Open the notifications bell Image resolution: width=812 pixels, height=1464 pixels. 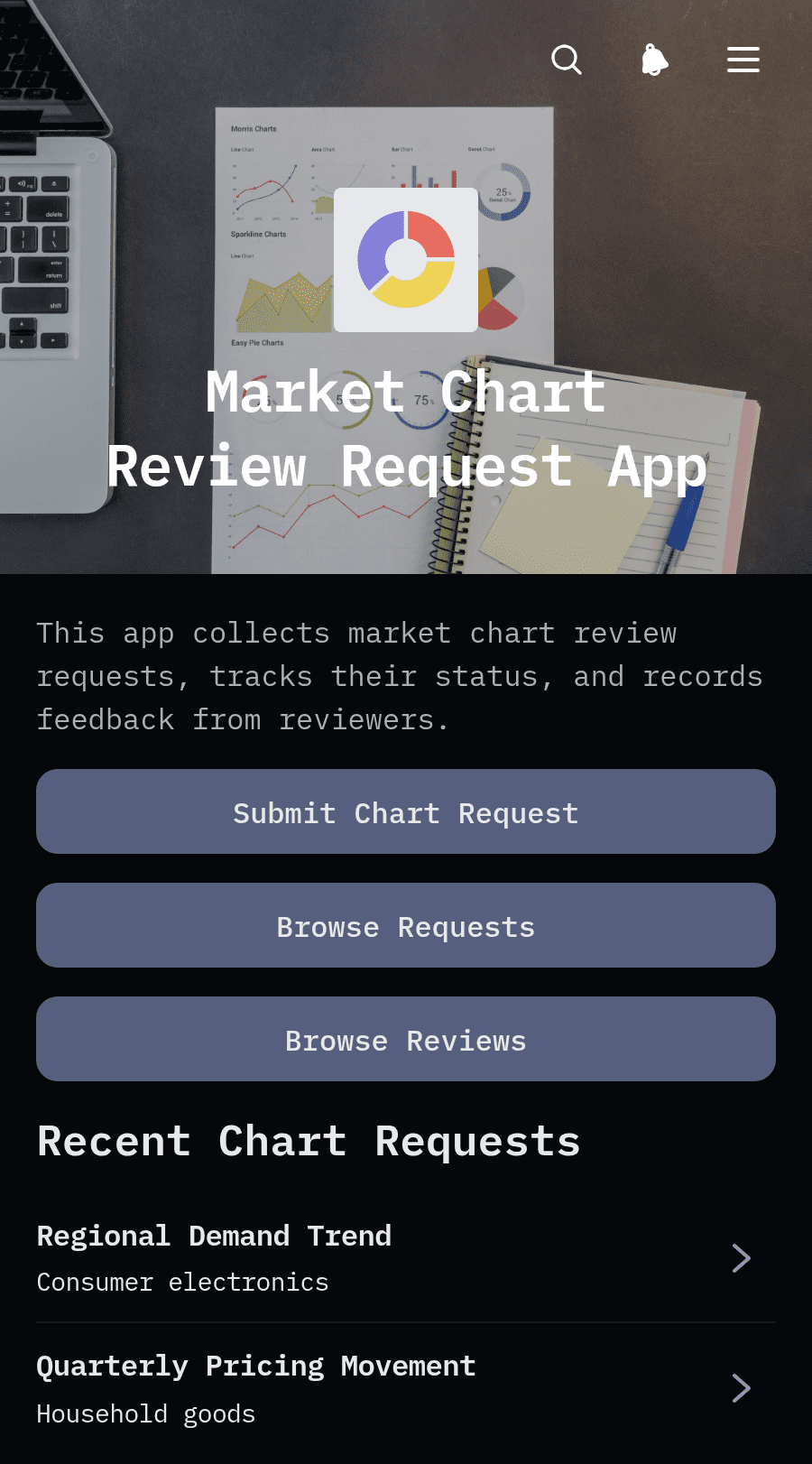tap(655, 60)
